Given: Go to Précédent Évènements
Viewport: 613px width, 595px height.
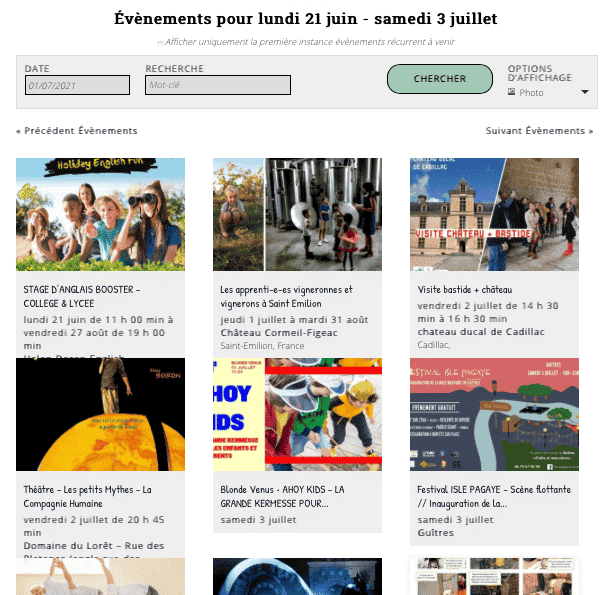Looking at the screenshot, I should 77,131.
